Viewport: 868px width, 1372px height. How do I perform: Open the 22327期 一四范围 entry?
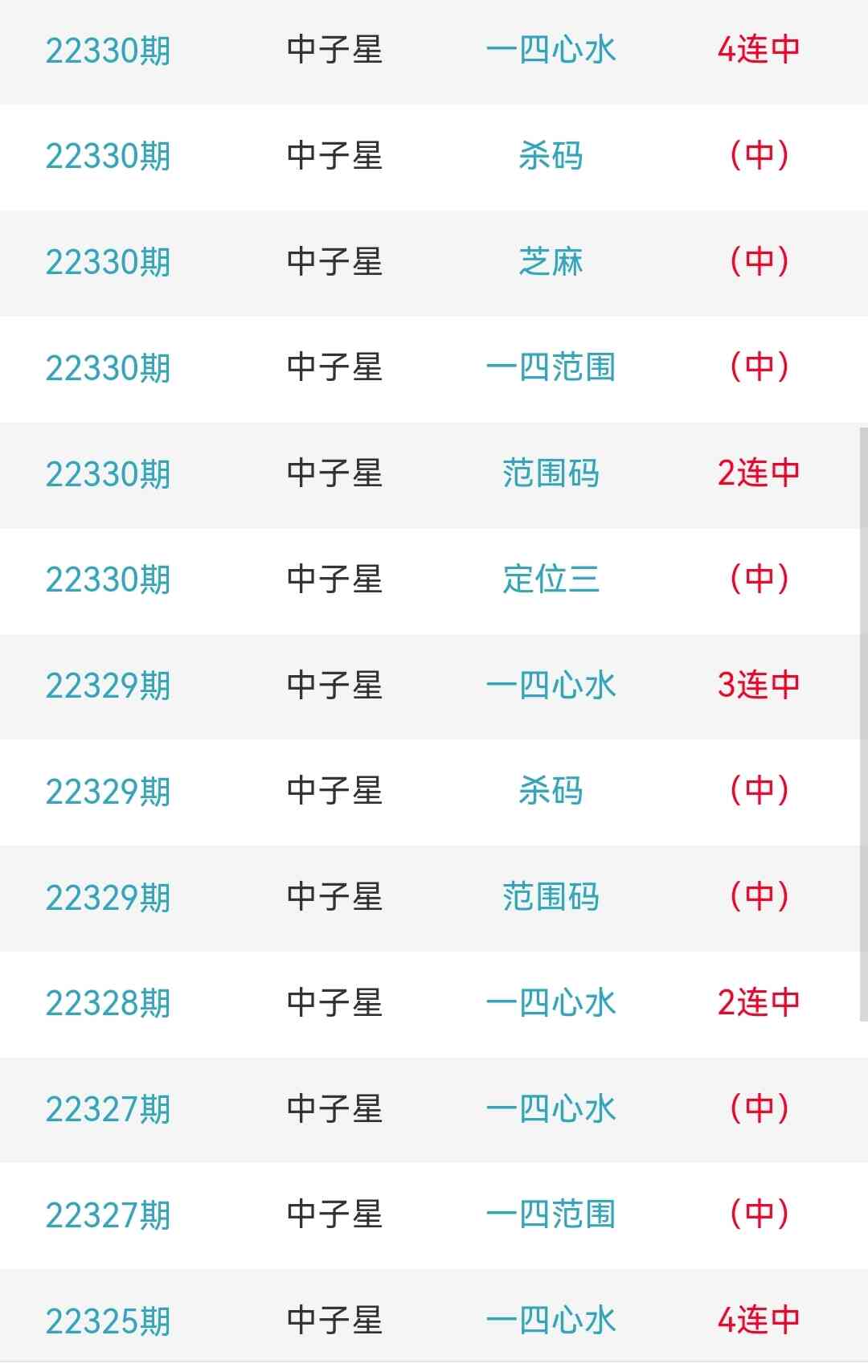(x=551, y=1214)
